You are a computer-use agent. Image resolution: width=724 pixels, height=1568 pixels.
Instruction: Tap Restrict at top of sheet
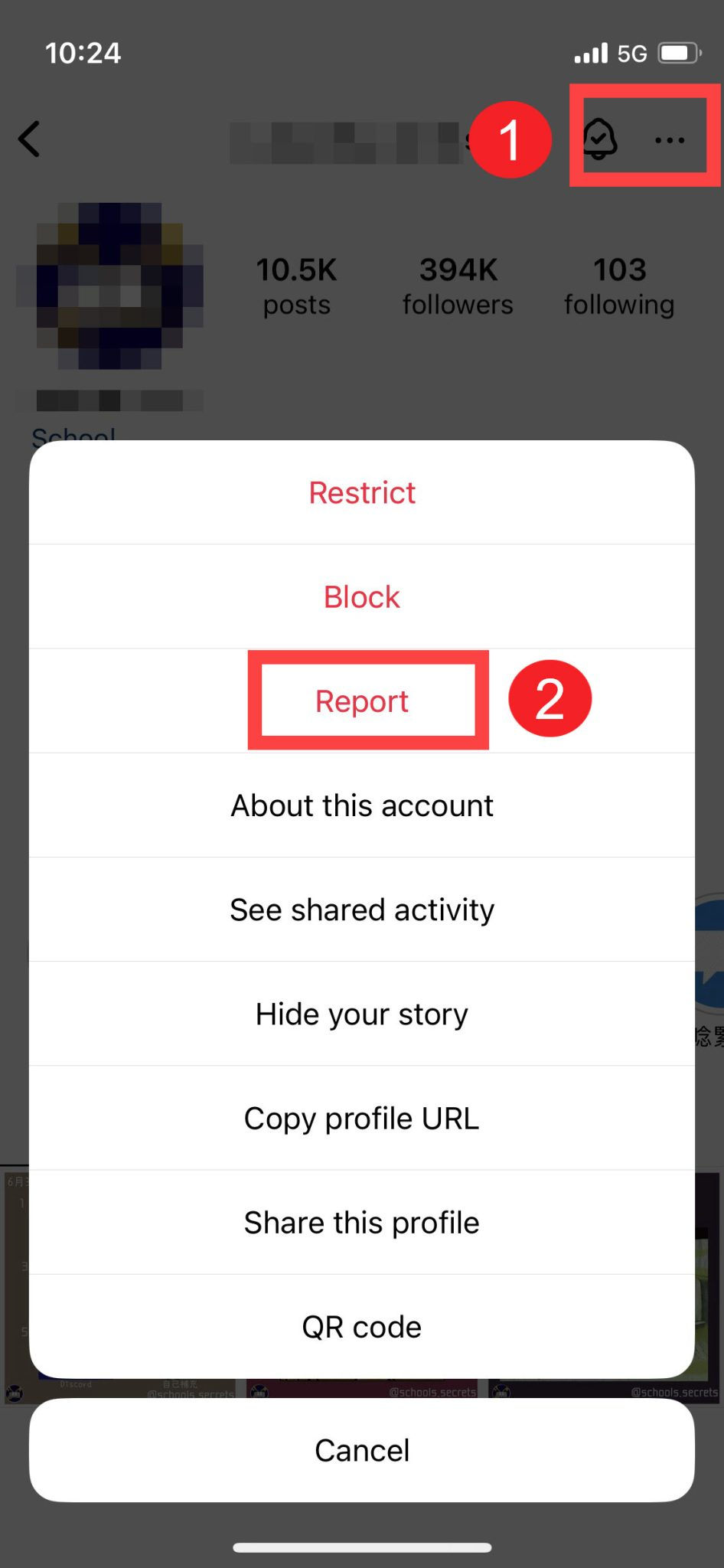click(361, 492)
